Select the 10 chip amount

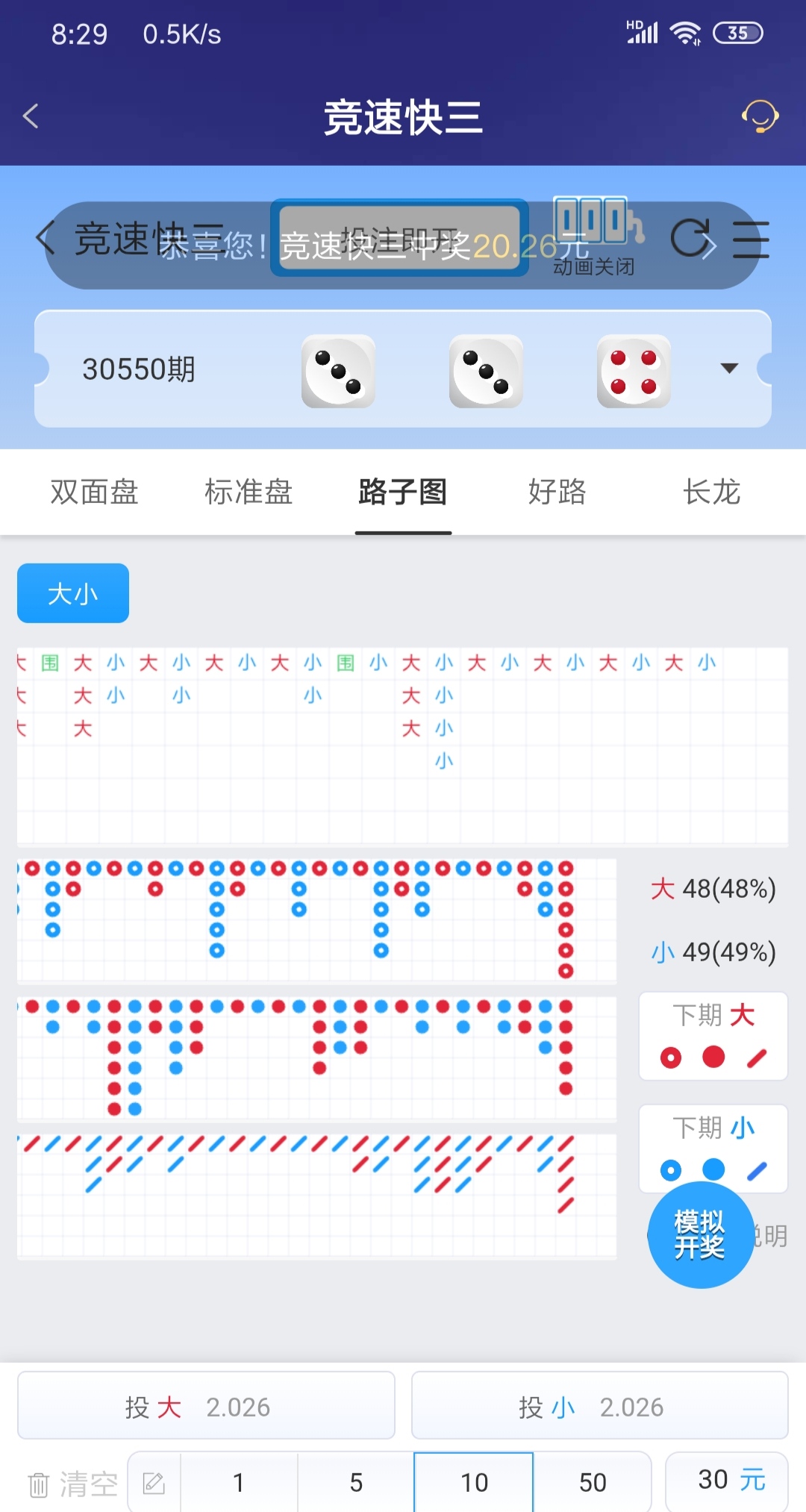[x=474, y=1483]
